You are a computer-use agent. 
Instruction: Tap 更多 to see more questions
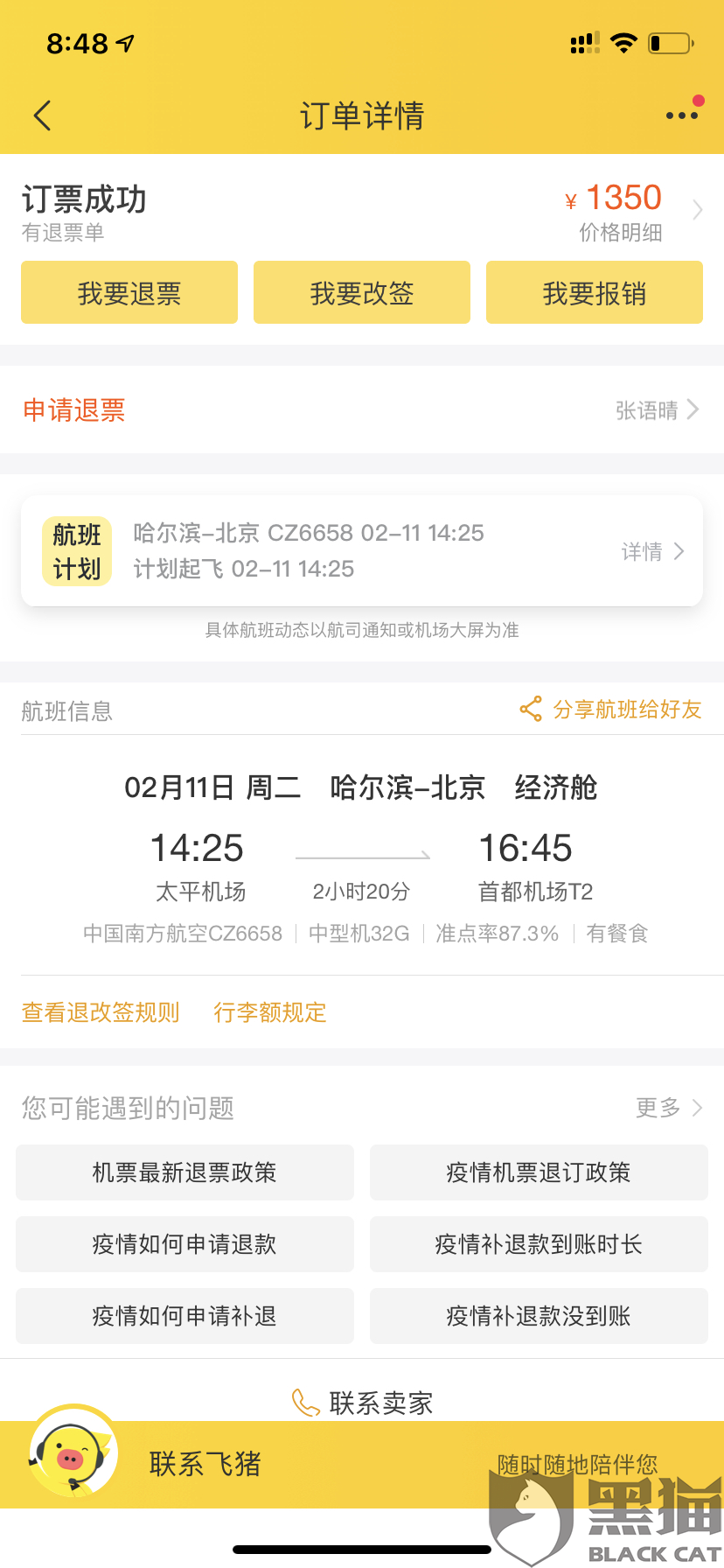pos(669,1108)
